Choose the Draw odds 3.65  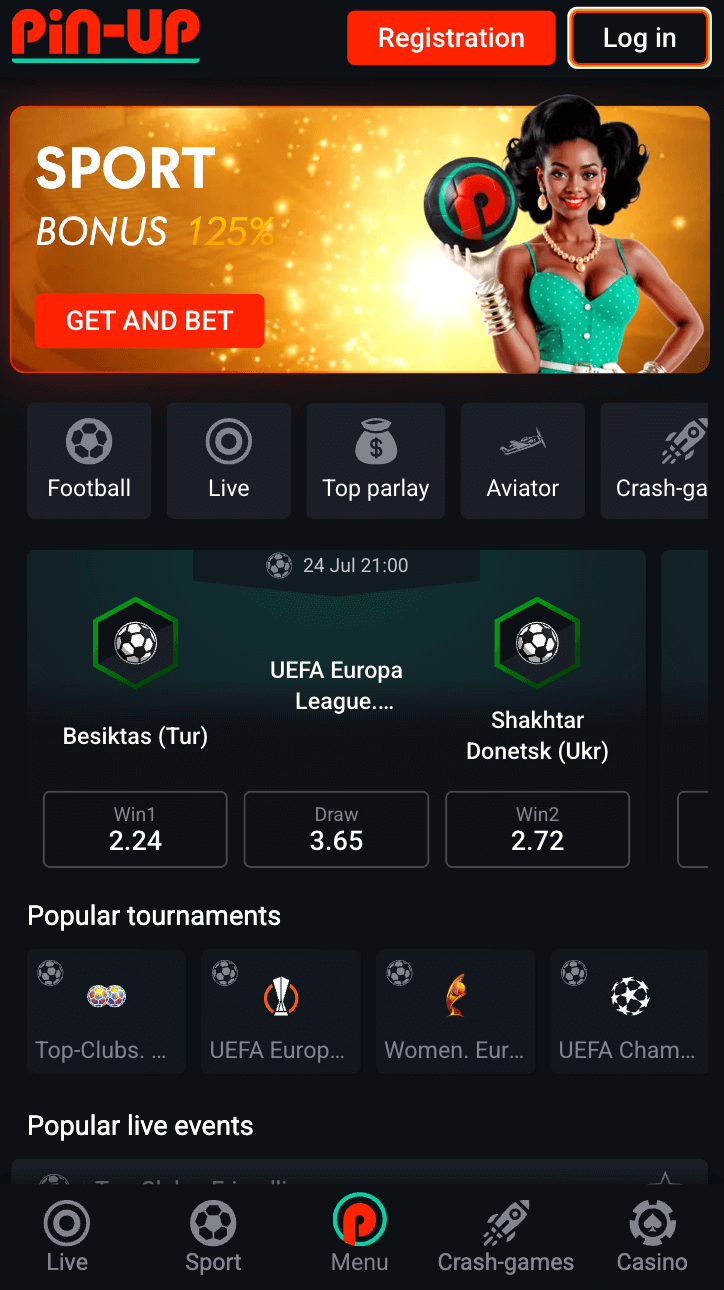(x=336, y=829)
